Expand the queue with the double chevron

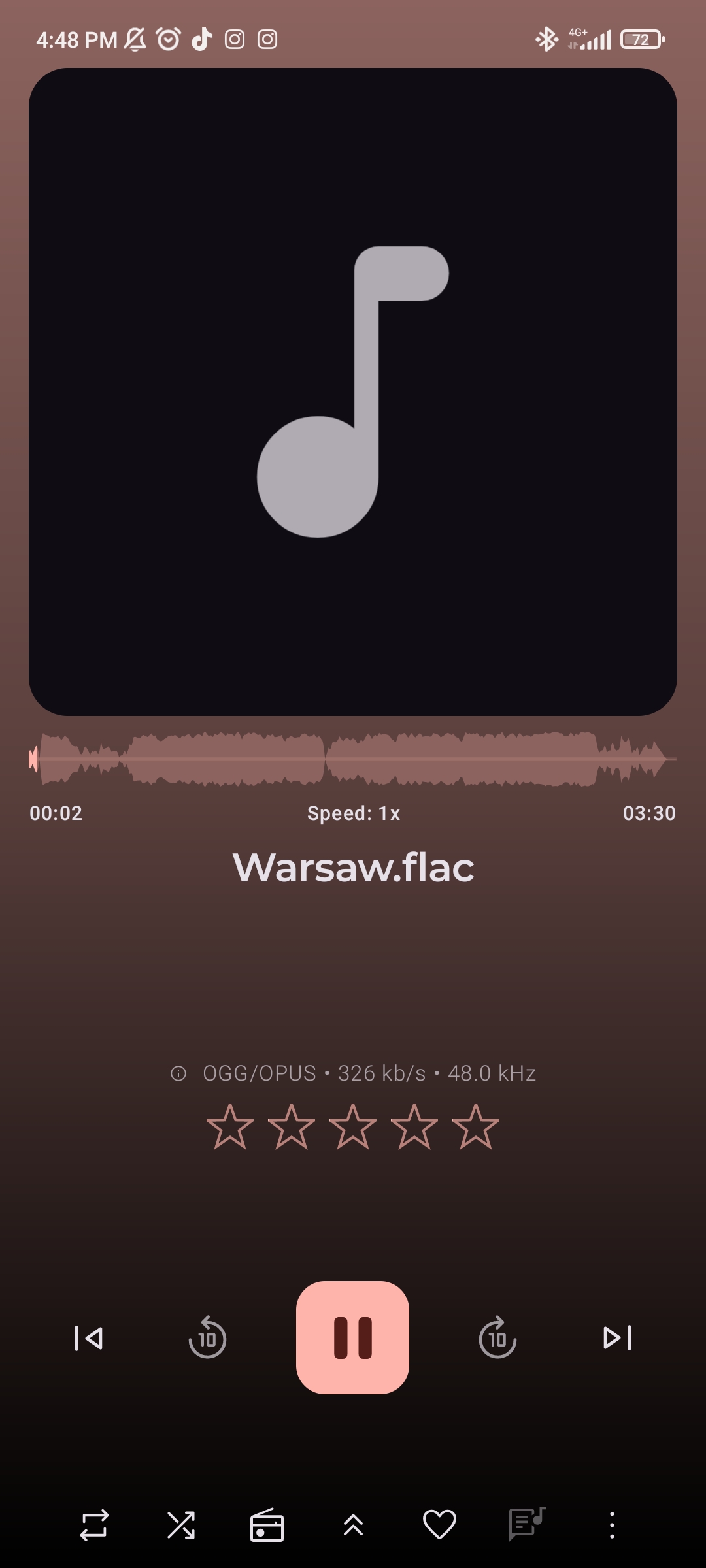pos(353,1526)
